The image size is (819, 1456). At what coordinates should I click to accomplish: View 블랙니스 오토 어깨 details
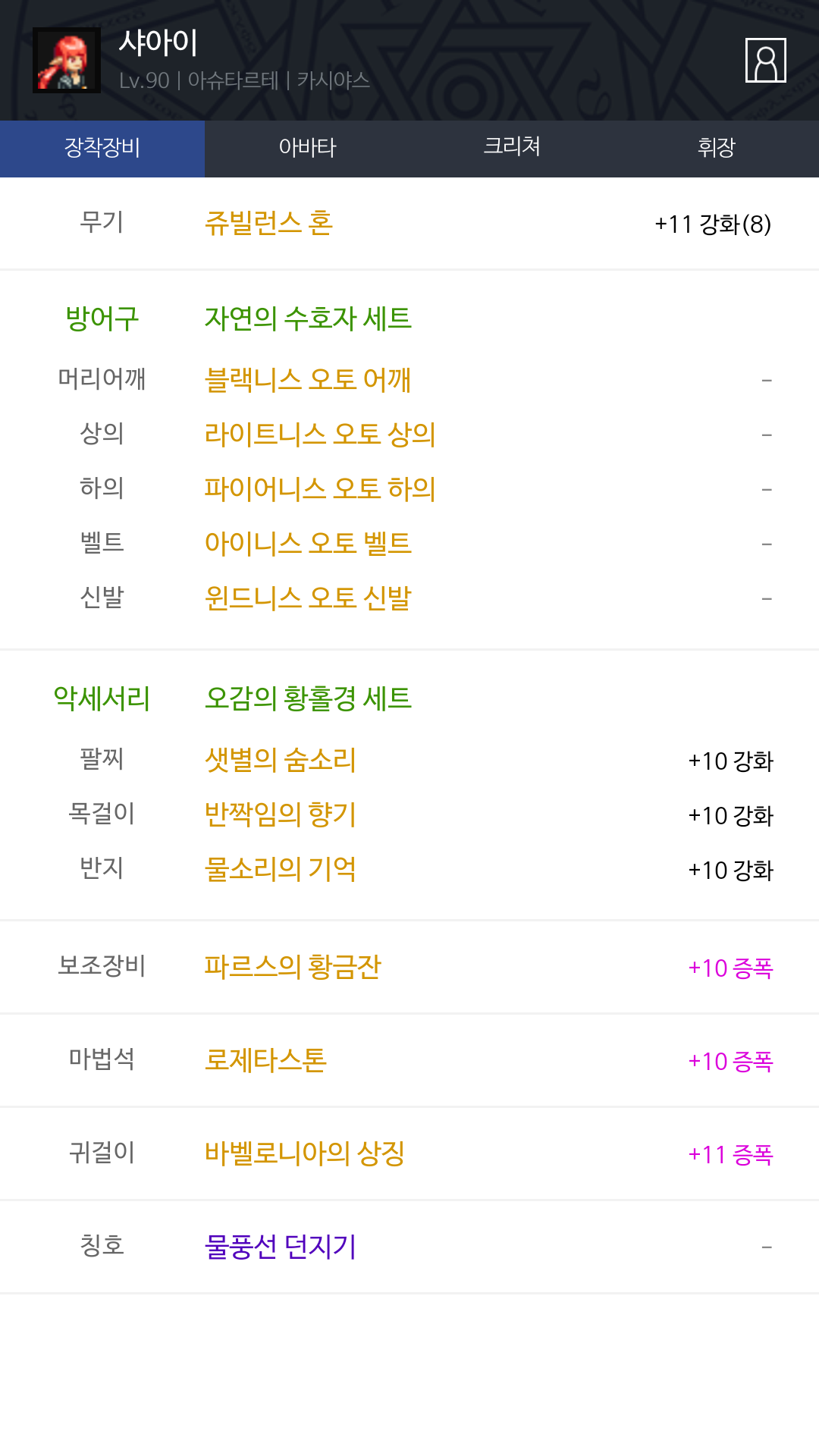(307, 379)
